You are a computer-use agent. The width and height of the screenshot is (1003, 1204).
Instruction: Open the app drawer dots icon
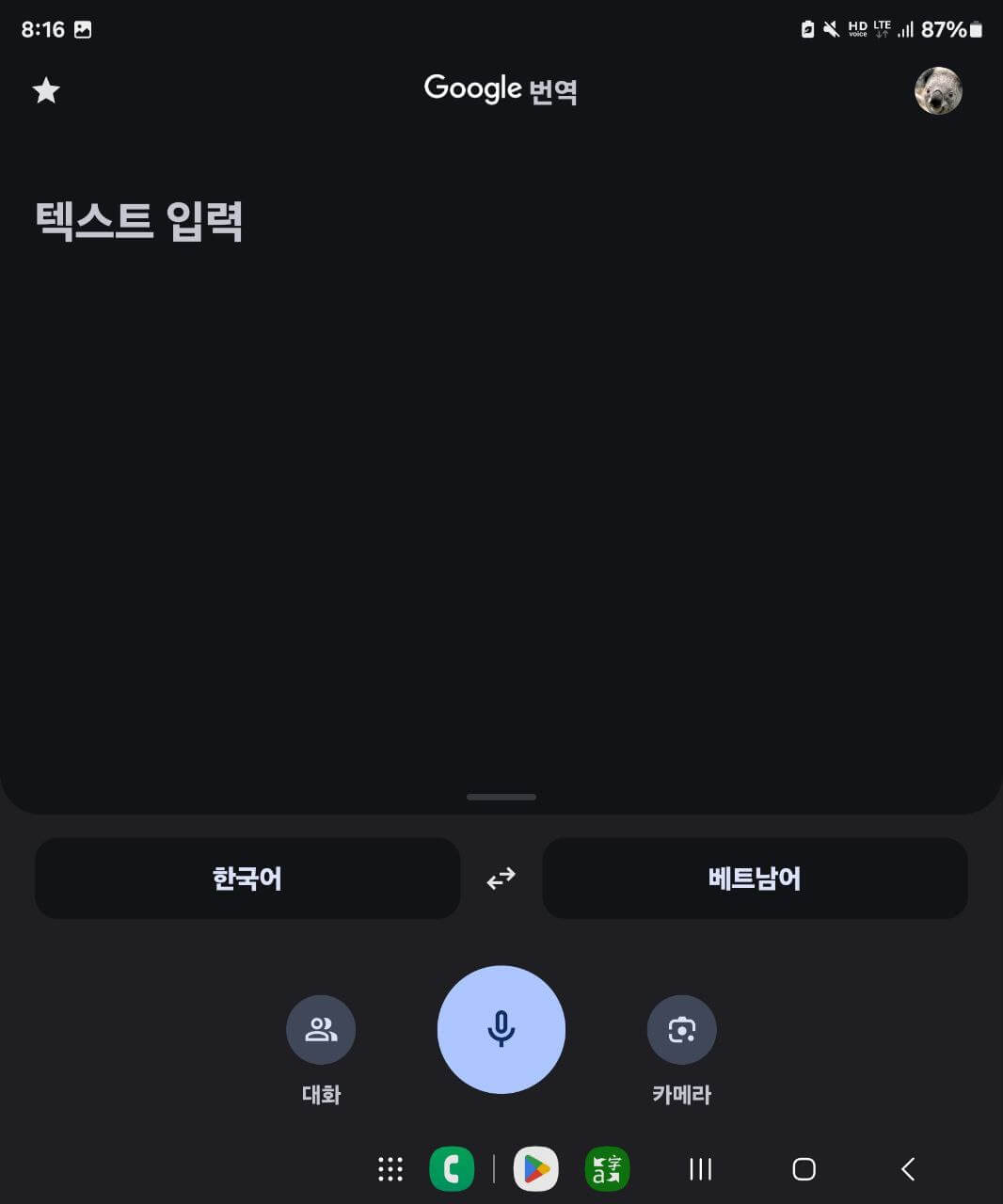click(x=390, y=1168)
